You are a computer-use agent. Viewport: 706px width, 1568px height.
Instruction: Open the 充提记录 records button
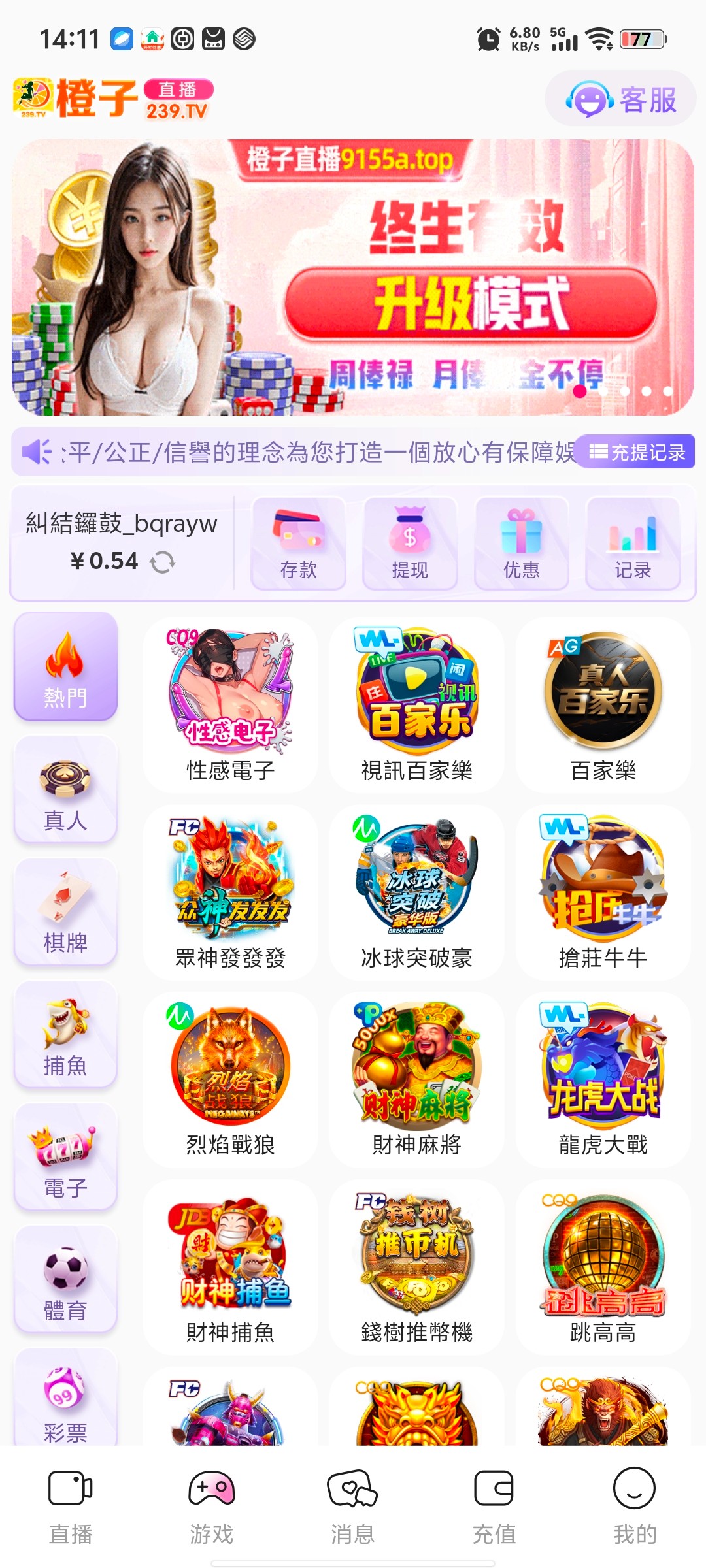[637, 452]
